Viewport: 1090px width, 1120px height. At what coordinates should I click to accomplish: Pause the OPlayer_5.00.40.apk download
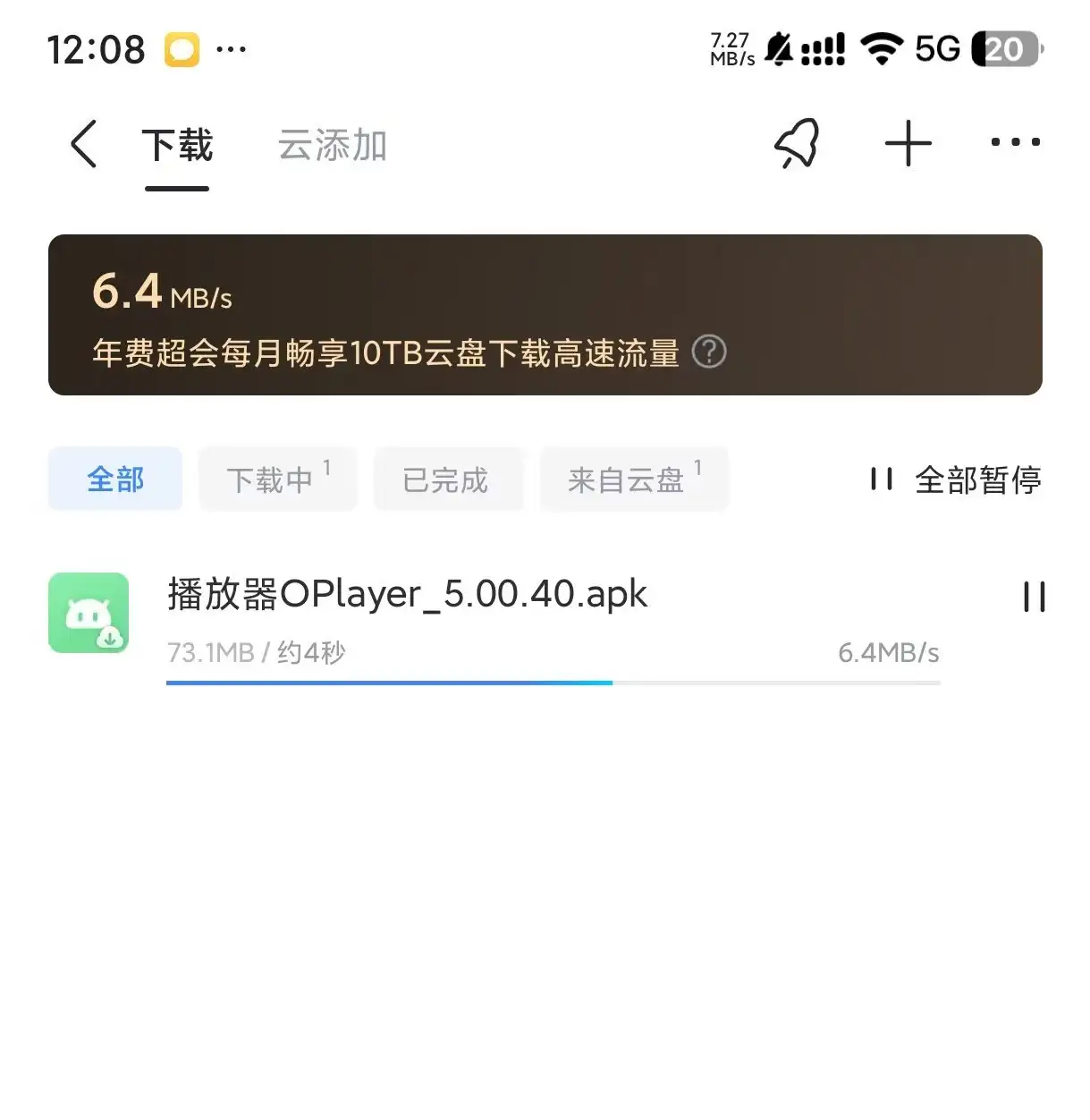click(x=1035, y=598)
